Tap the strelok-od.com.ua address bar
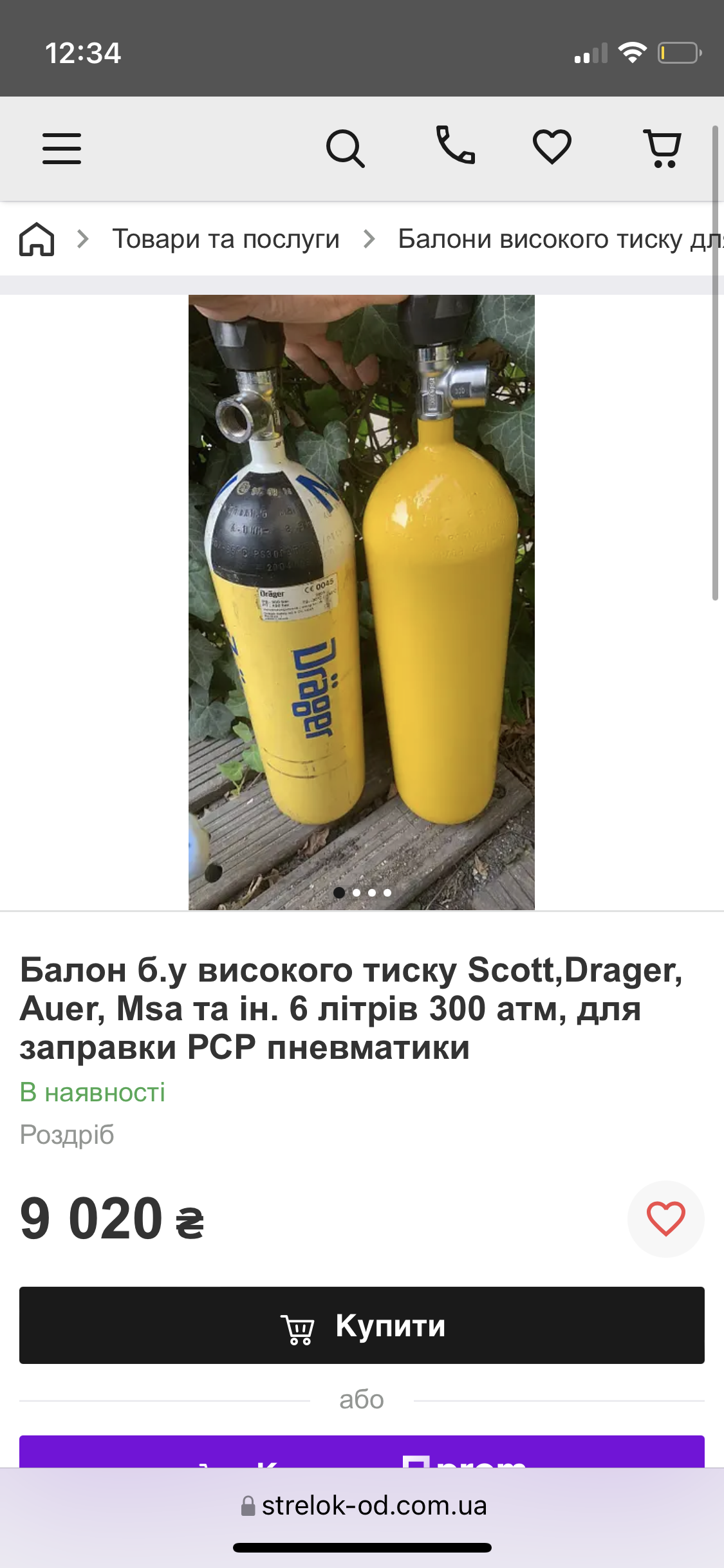 (363, 1506)
